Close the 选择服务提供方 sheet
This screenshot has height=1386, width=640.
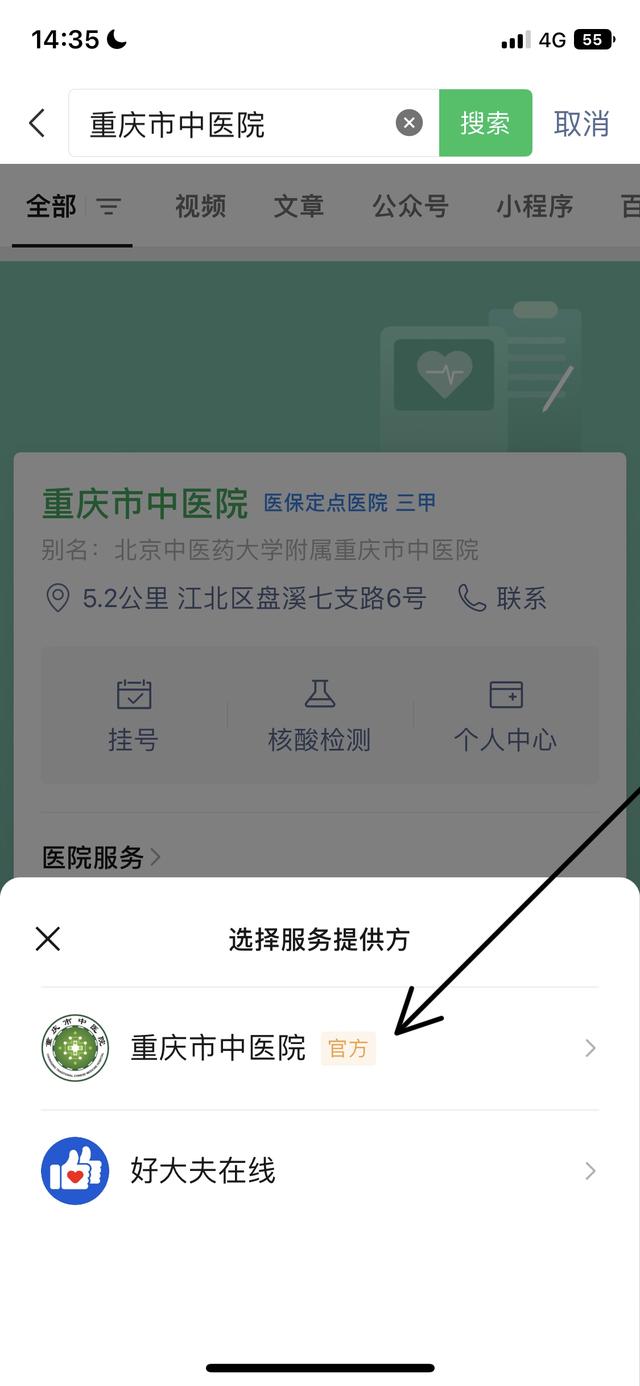48,938
